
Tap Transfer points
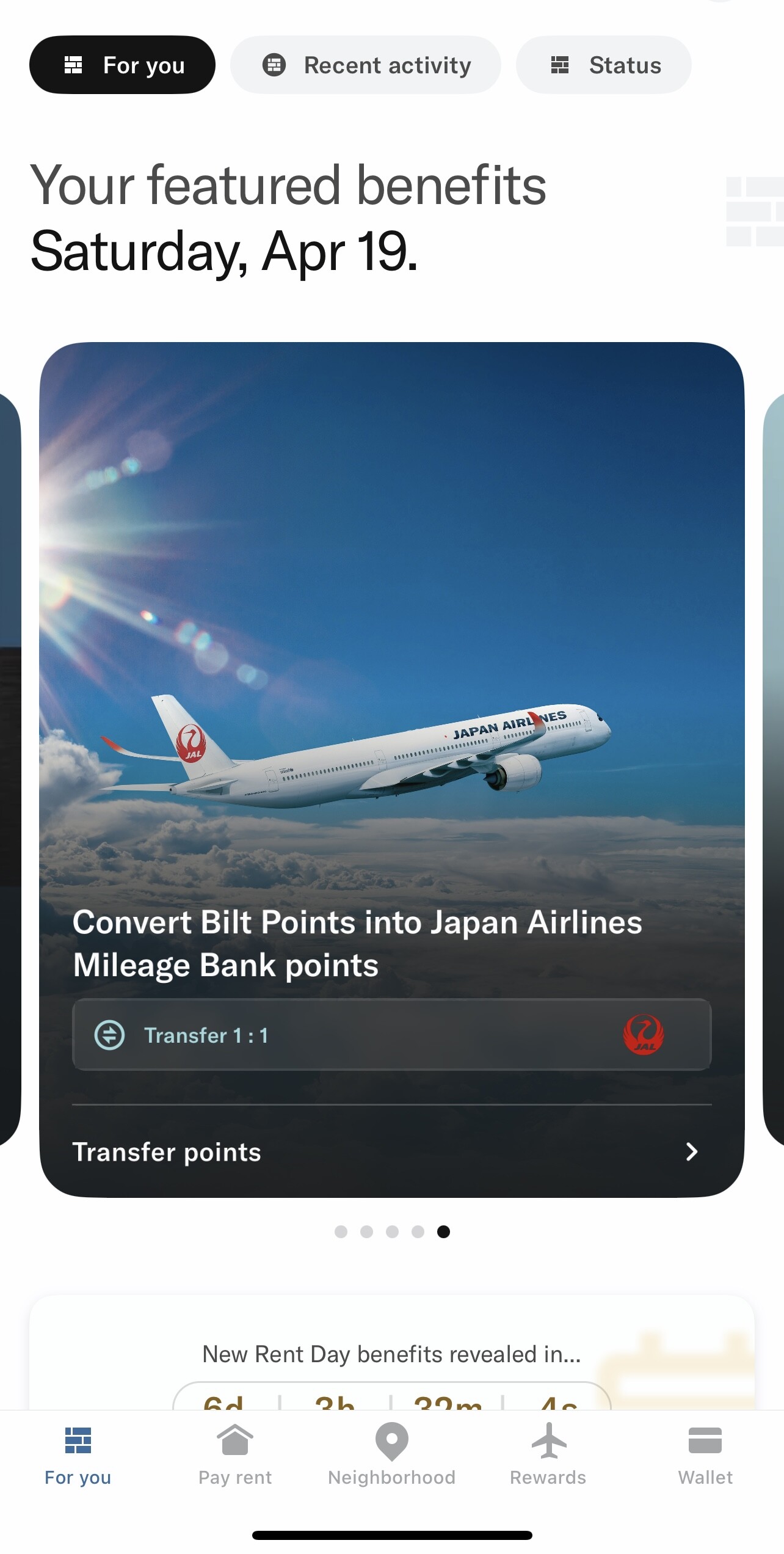[391, 1152]
